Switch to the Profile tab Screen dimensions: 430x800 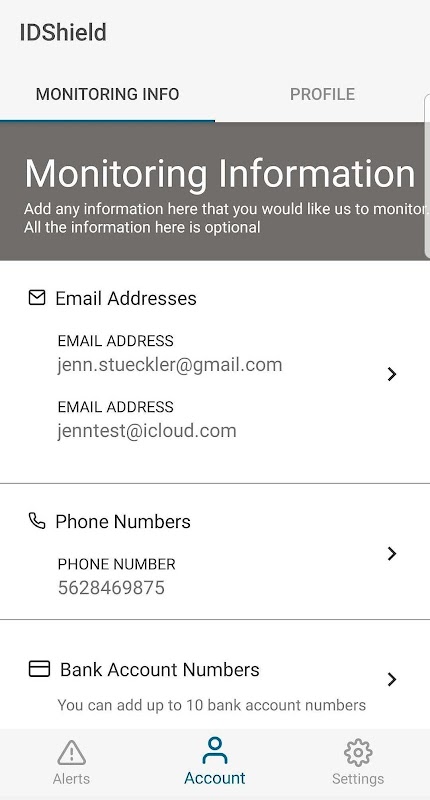click(x=322, y=94)
